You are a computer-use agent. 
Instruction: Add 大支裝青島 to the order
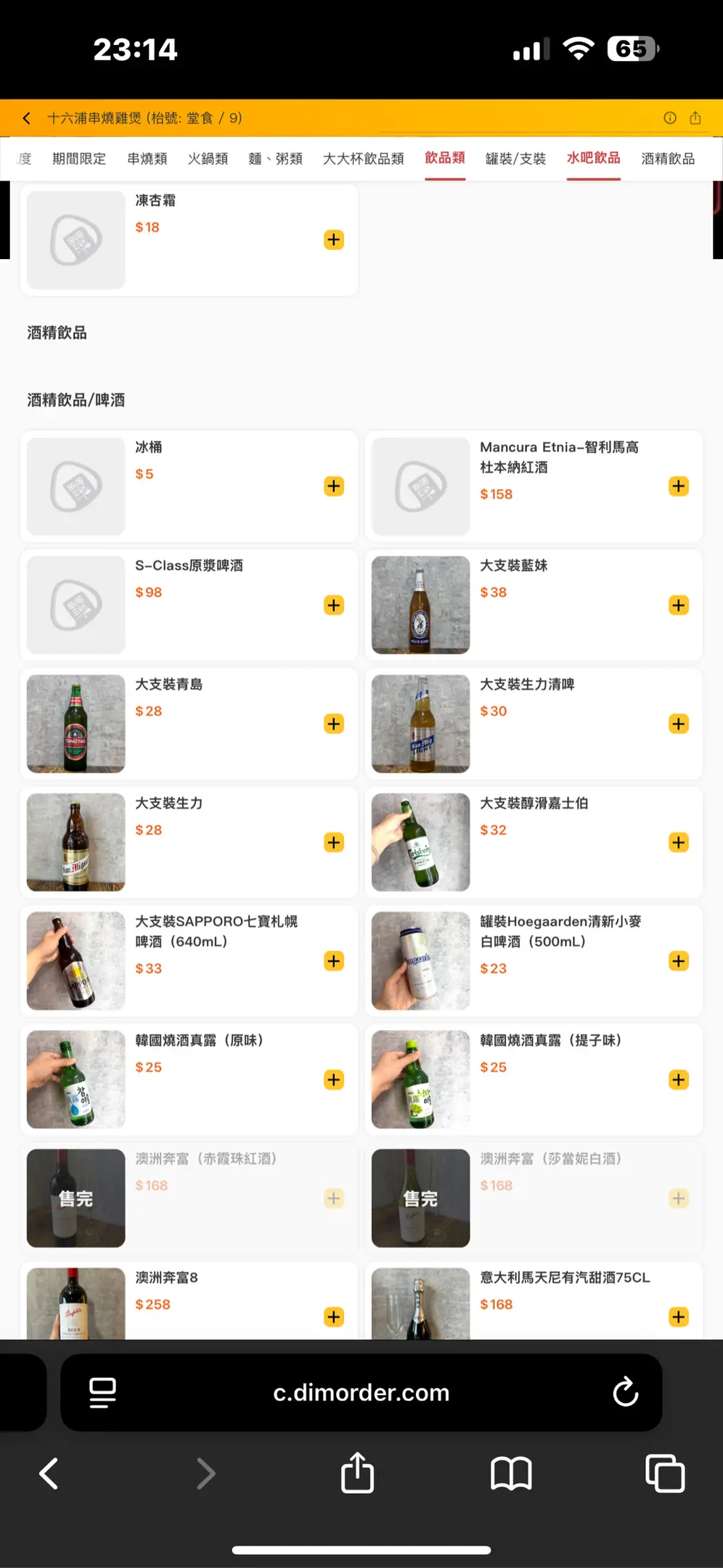coord(334,724)
